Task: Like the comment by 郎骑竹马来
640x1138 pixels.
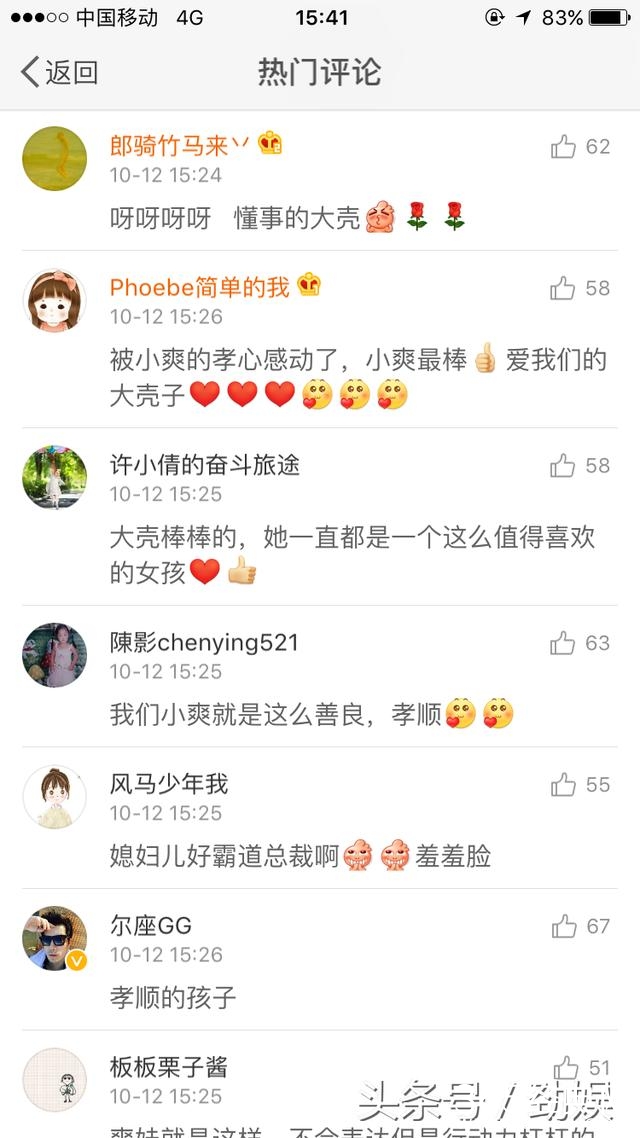Action: coord(564,147)
